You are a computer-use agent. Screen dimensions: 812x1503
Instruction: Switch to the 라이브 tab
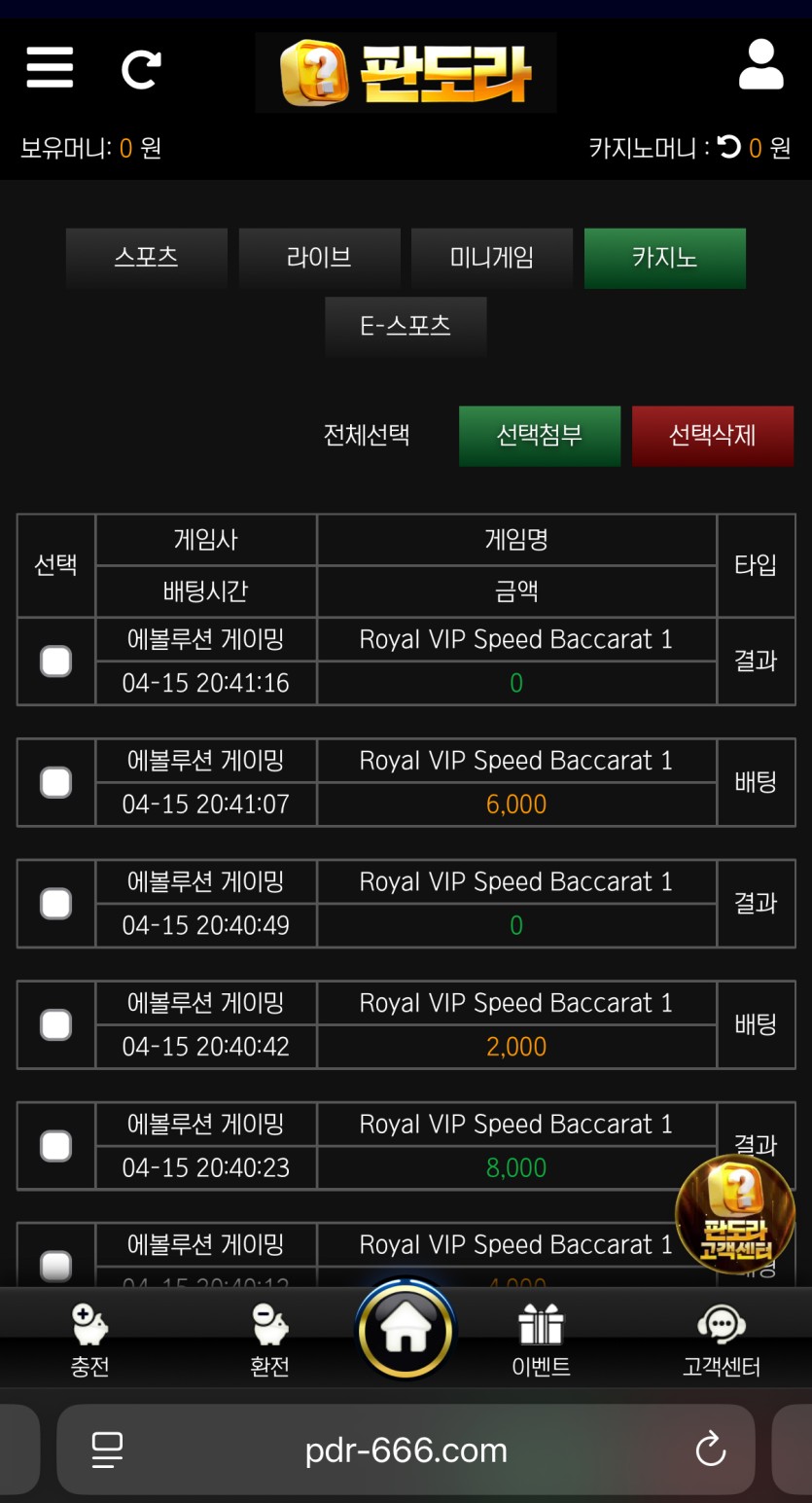tap(319, 258)
